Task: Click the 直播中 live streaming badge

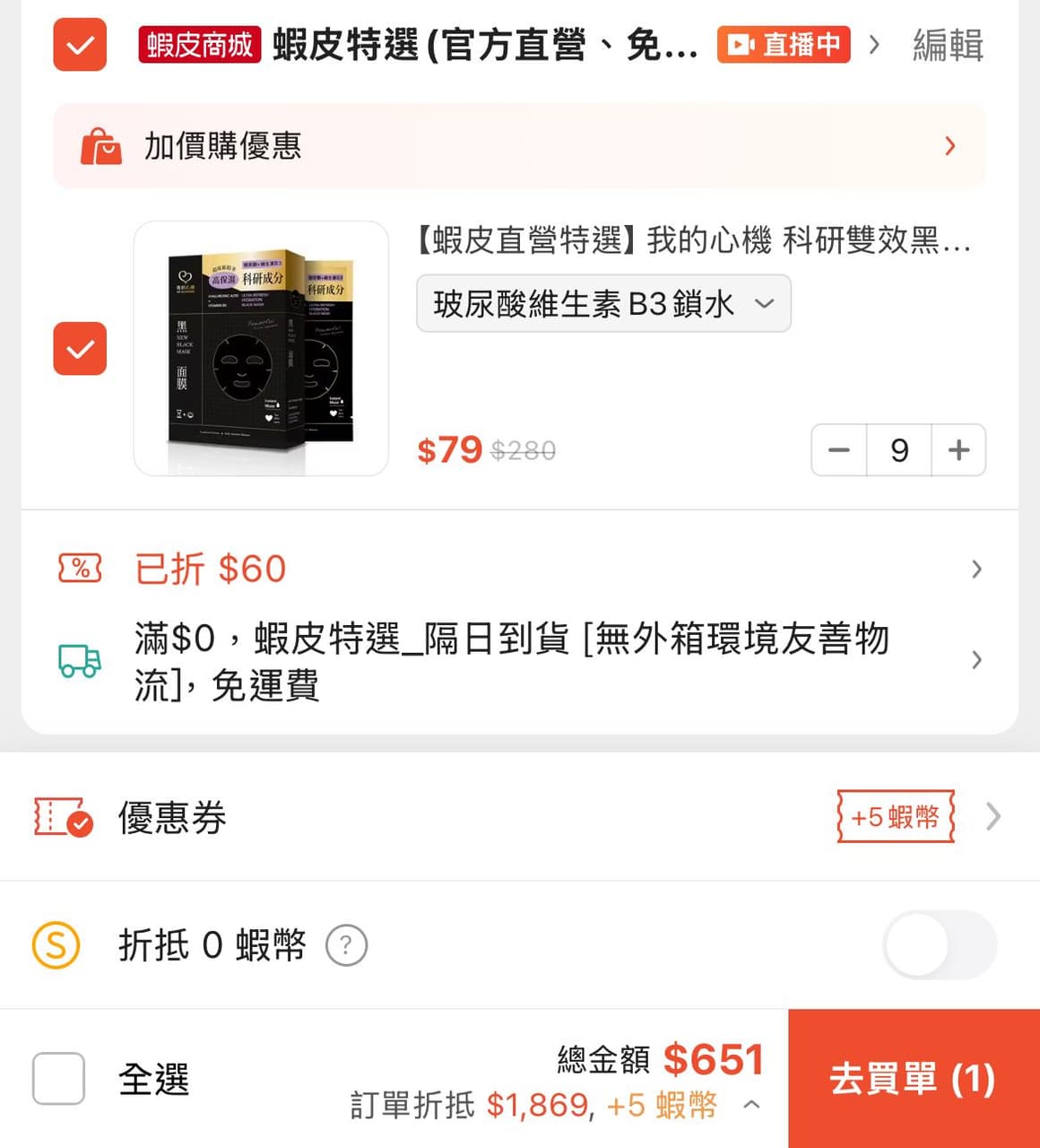Action: click(x=784, y=46)
